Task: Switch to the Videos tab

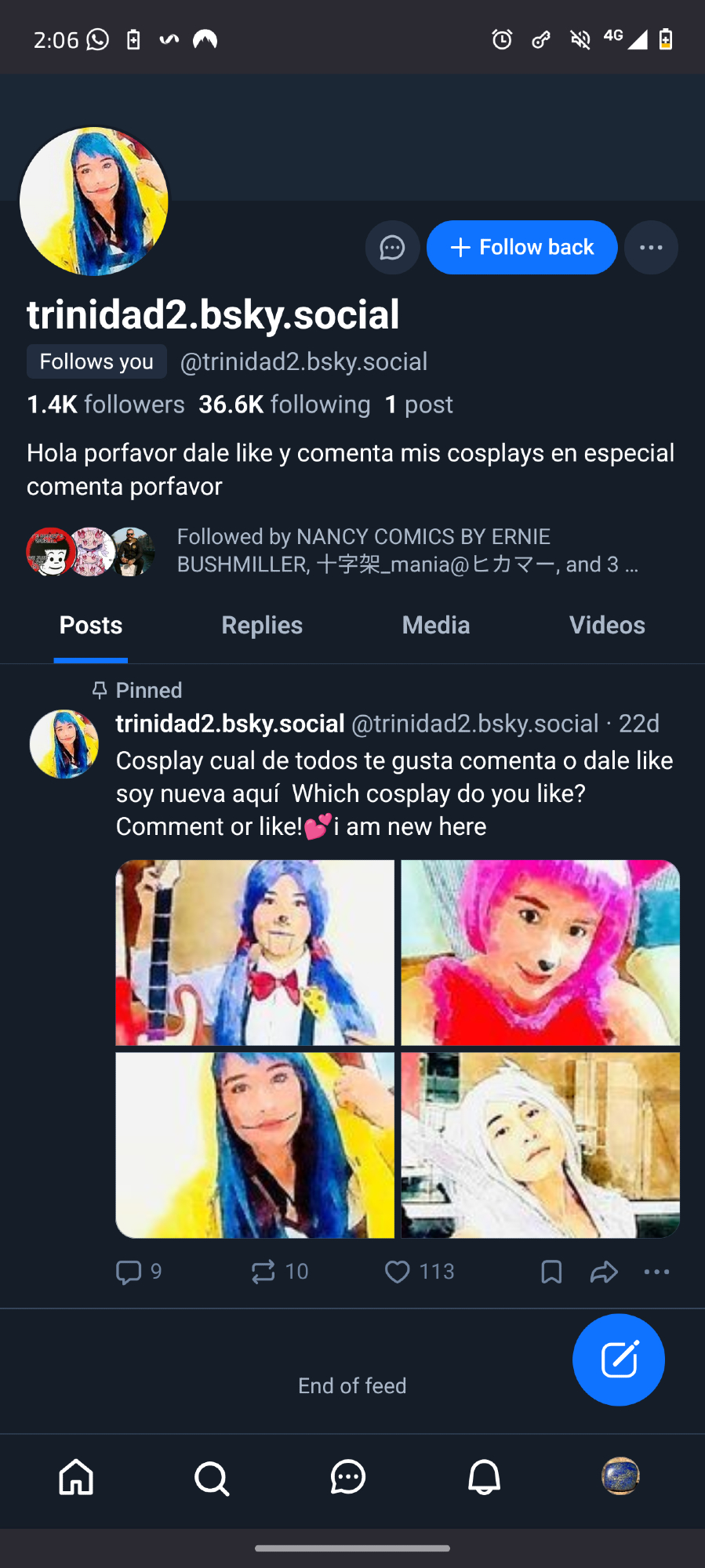Action: coord(607,626)
